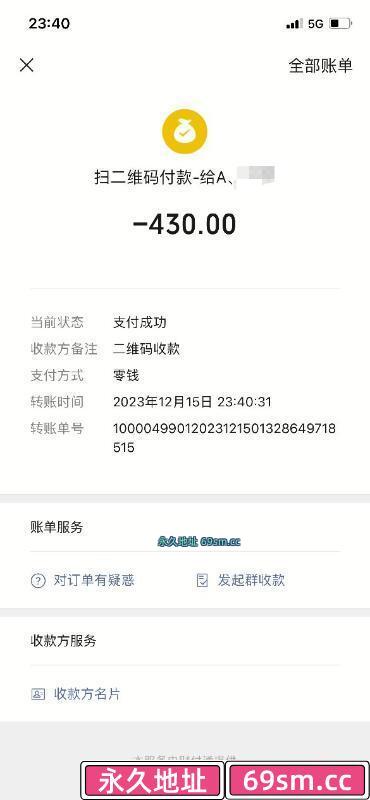The width and height of the screenshot is (370, 800).
Task: Close the payment details page
Action: pyautogui.click(x=27, y=65)
